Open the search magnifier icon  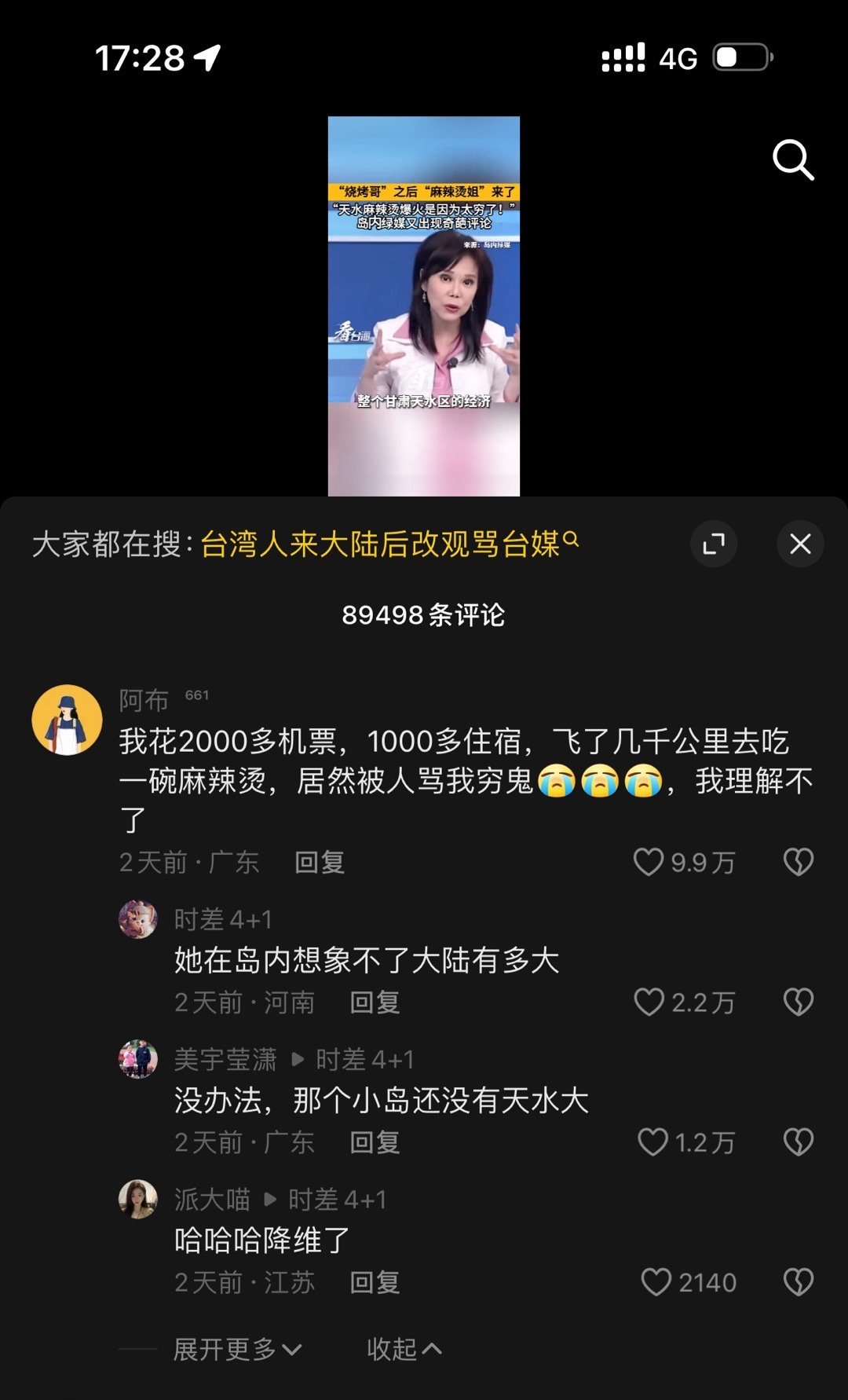pyautogui.click(x=793, y=160)
